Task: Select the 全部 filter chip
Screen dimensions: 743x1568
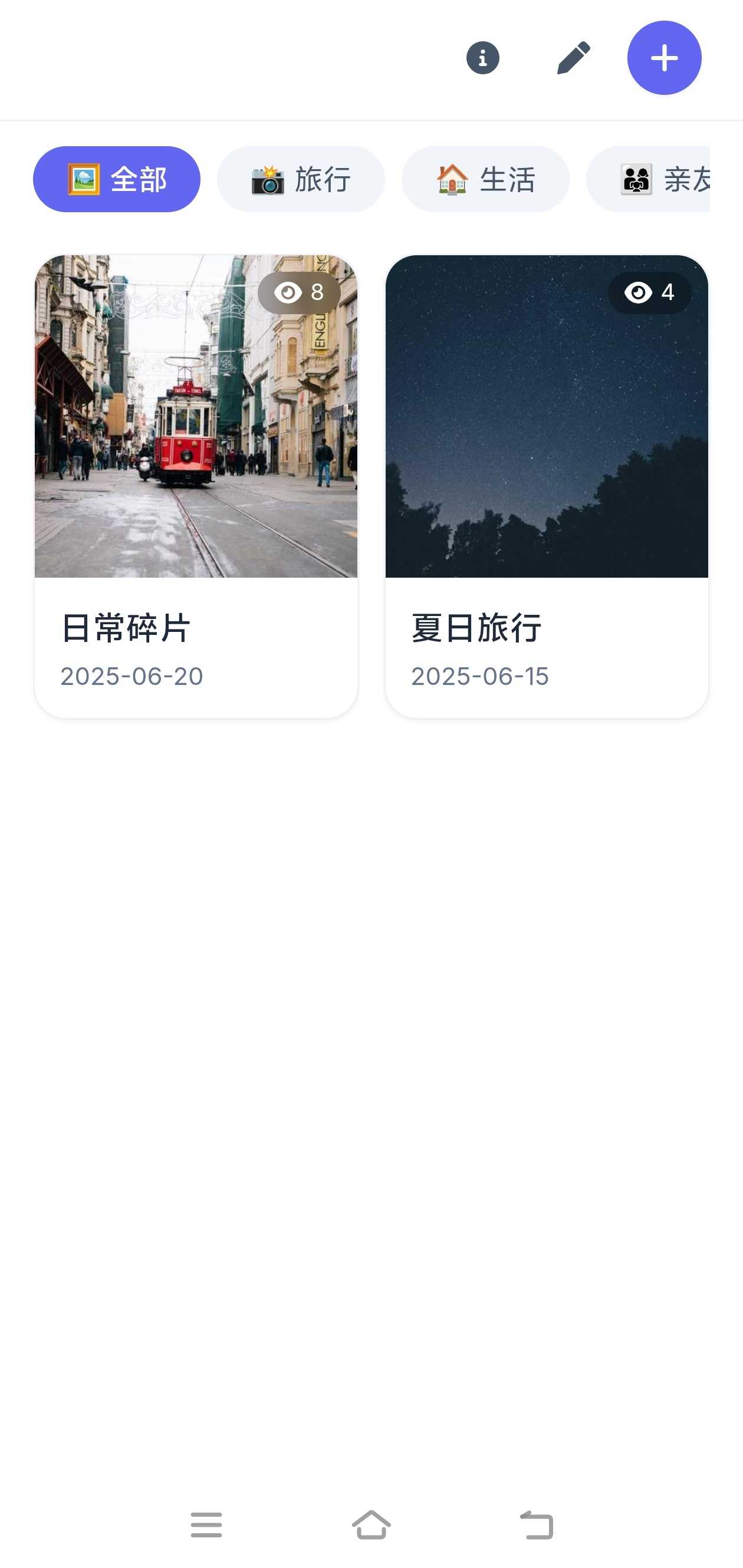Action: pyautogui.click(x=117, y=180)
